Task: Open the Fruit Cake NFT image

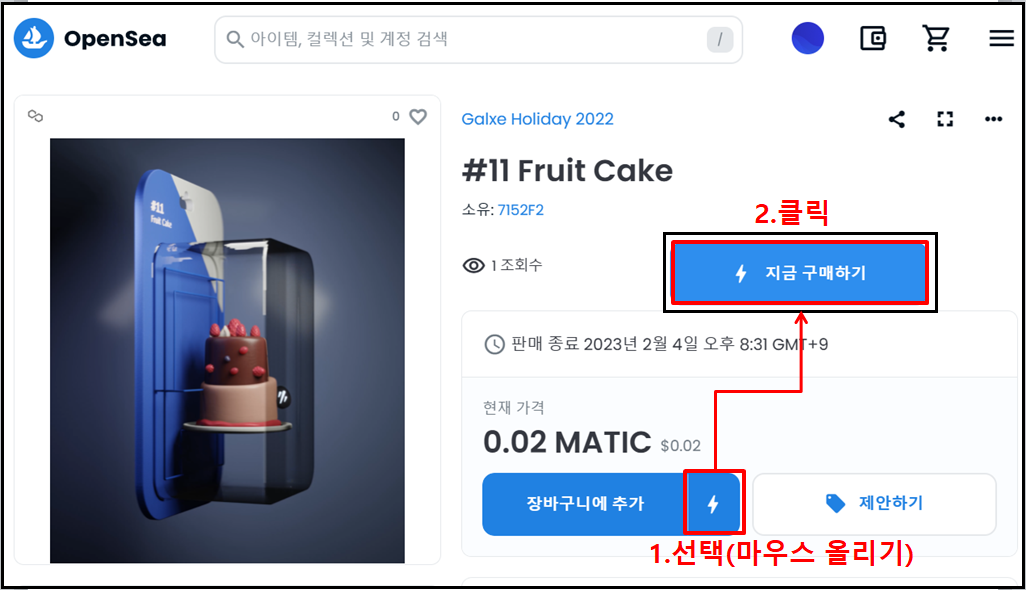Action: coord(227,350)
